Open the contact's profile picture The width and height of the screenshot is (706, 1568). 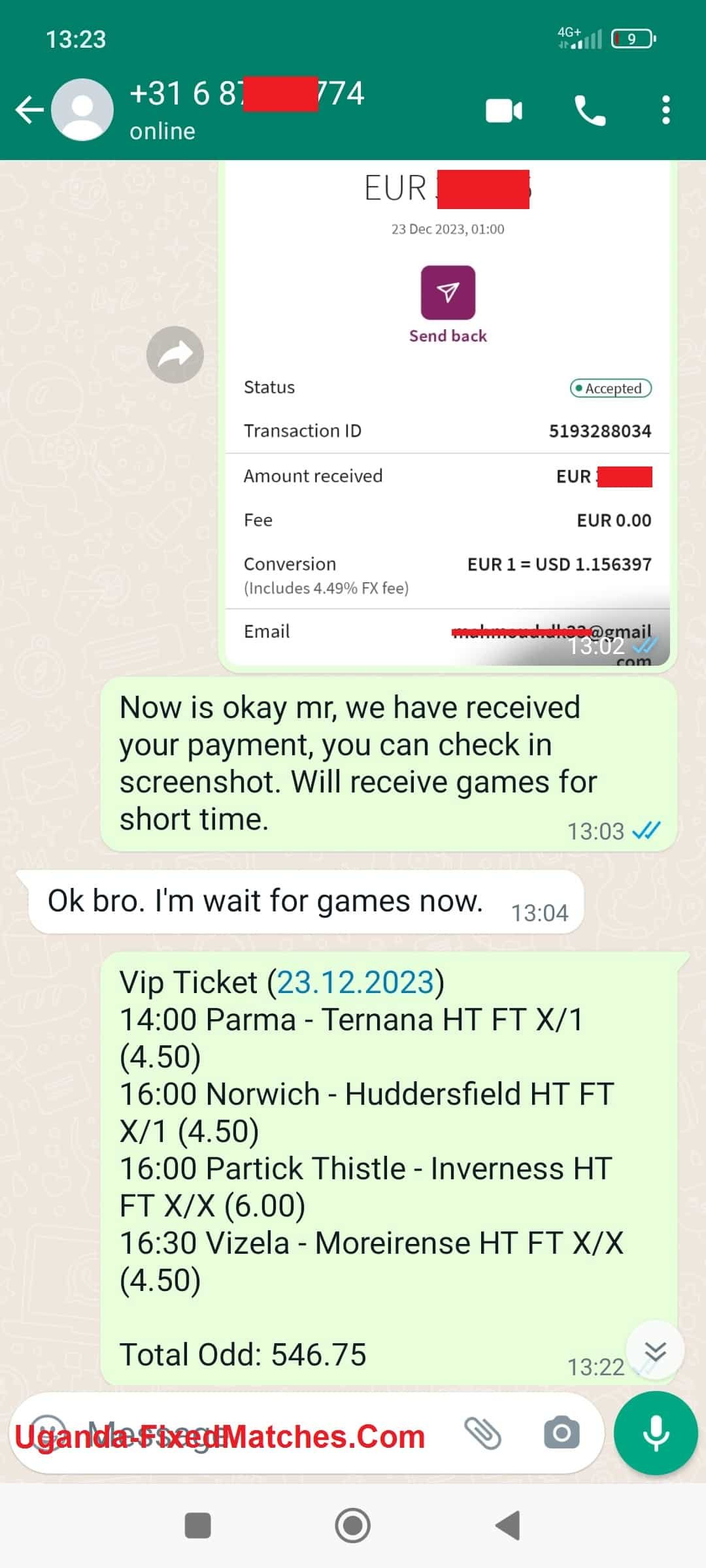(82, 109)
